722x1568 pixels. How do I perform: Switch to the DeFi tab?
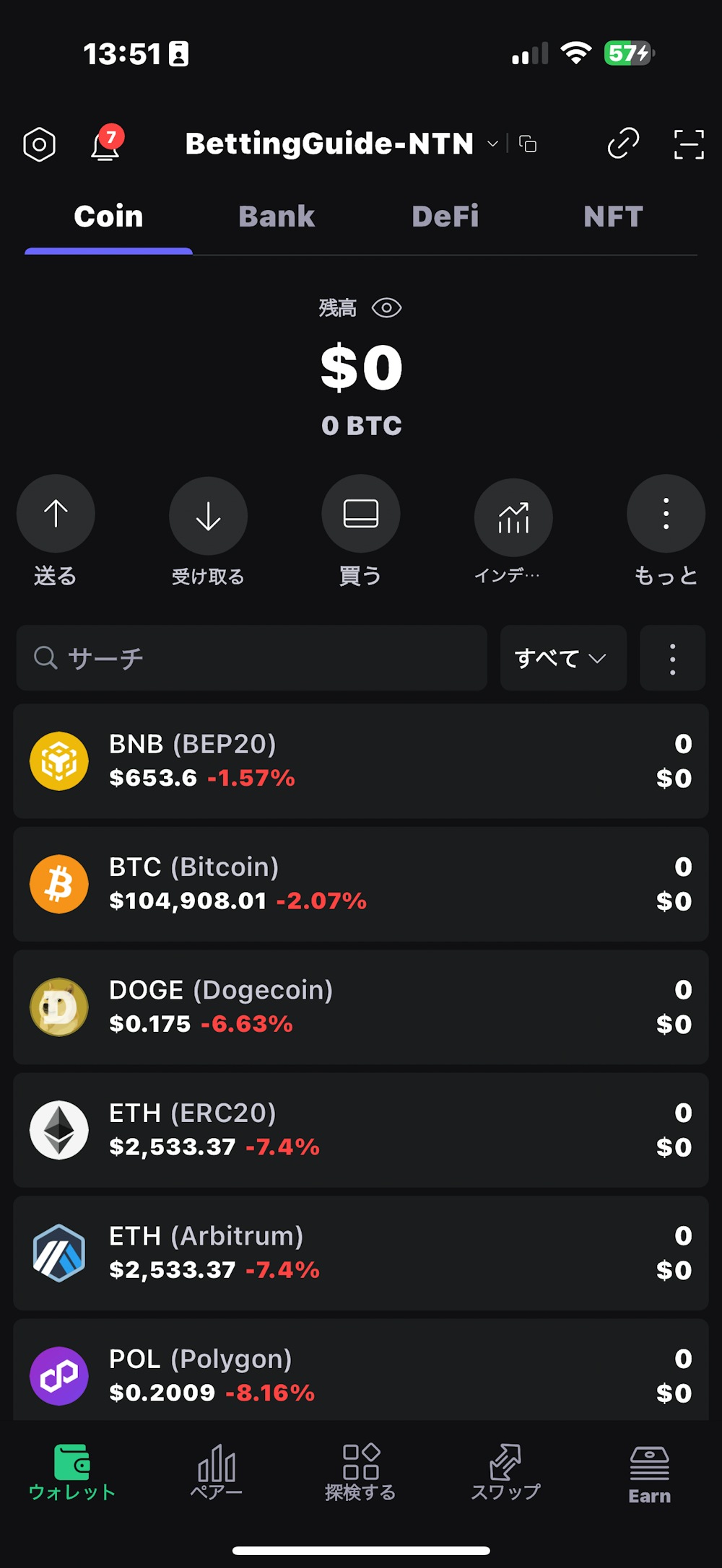click(x=445, y=216)
